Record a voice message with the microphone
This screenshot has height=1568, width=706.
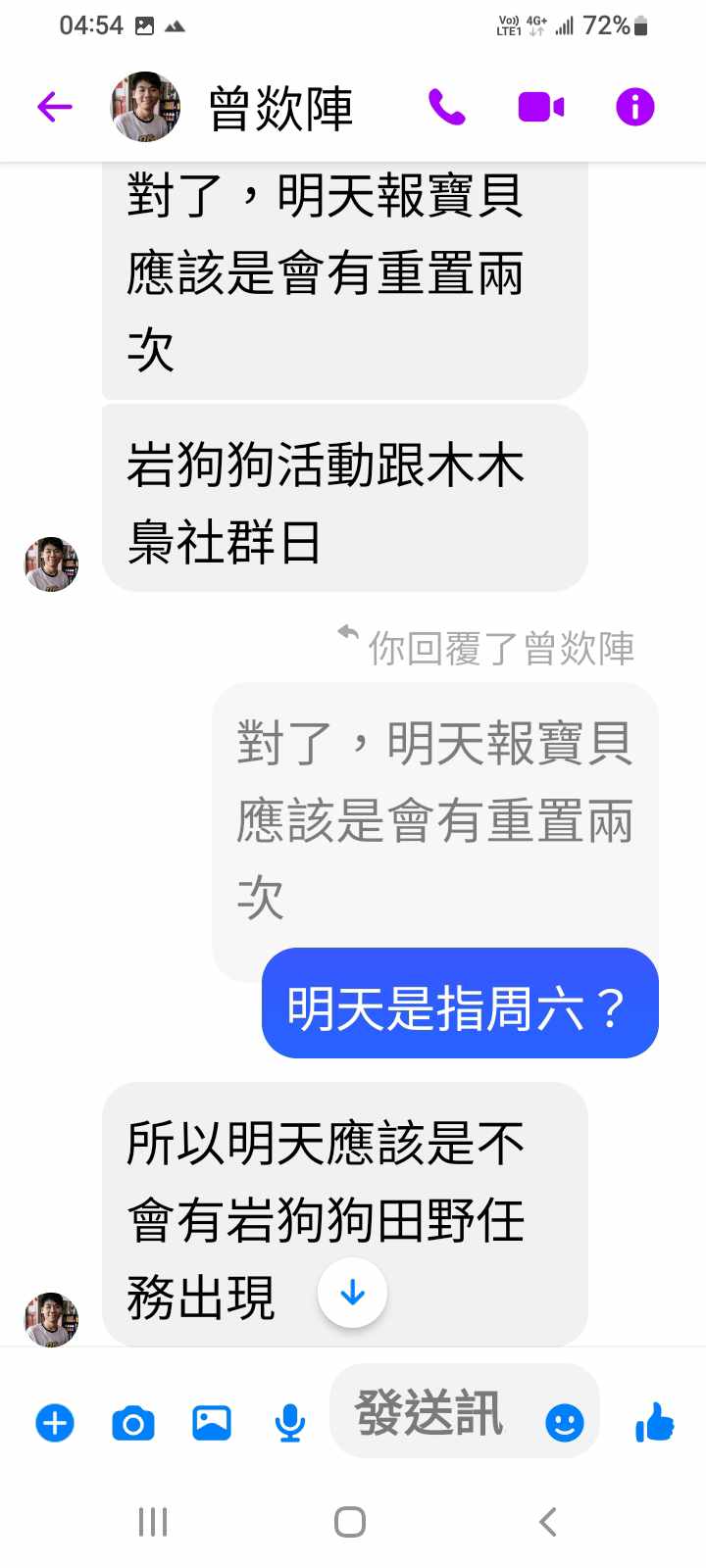click(x=289, y=1423)
